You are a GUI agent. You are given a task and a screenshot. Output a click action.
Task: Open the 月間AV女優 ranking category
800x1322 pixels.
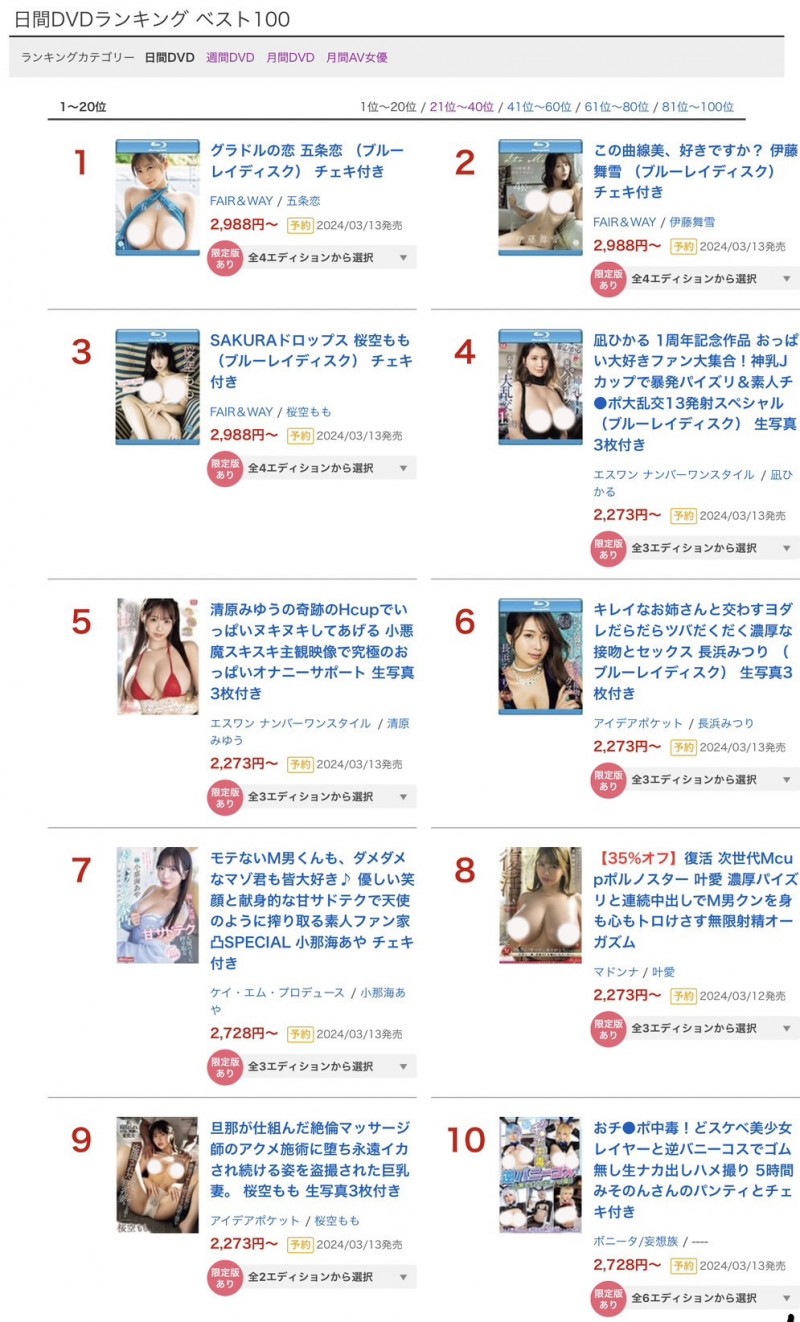point(358,58)
